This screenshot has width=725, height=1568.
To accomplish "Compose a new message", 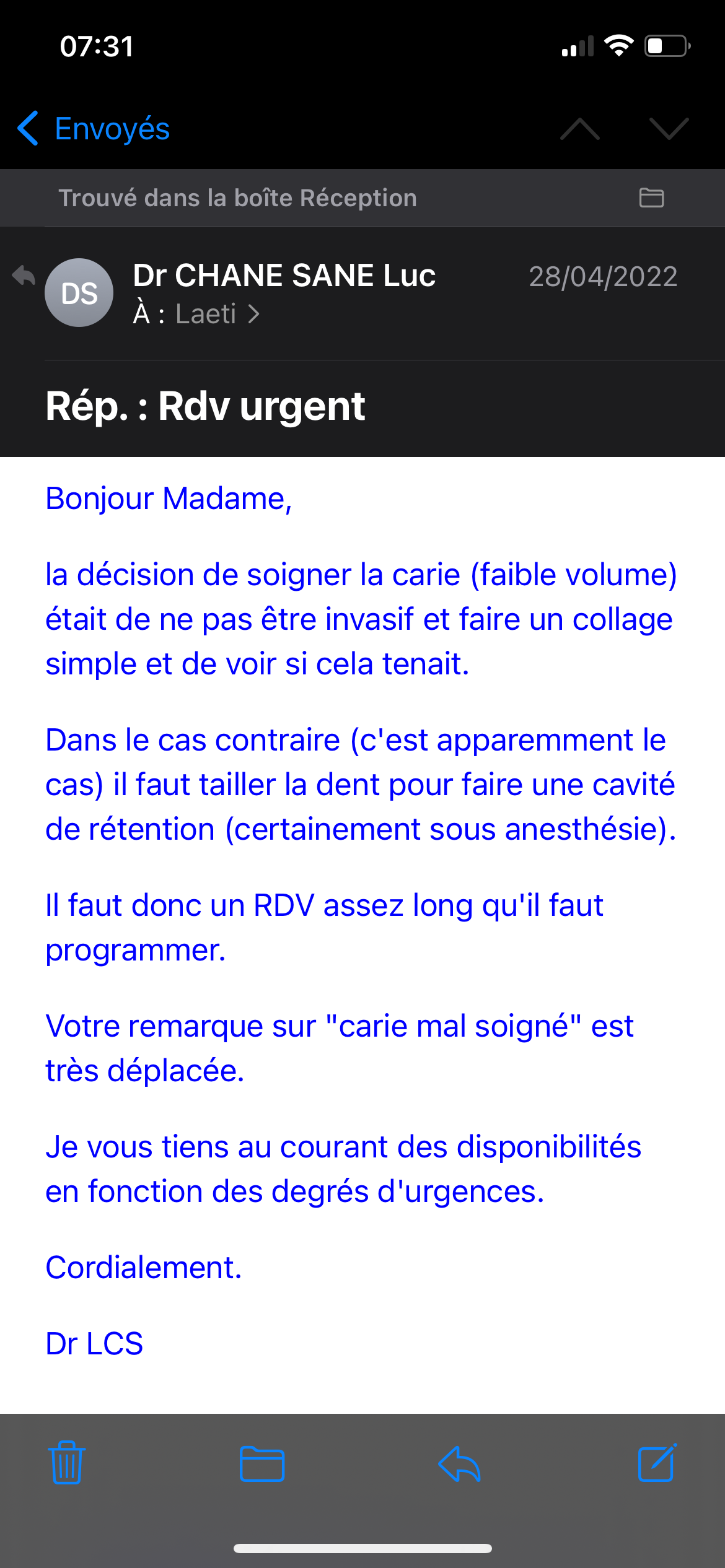I will 657,1463.
